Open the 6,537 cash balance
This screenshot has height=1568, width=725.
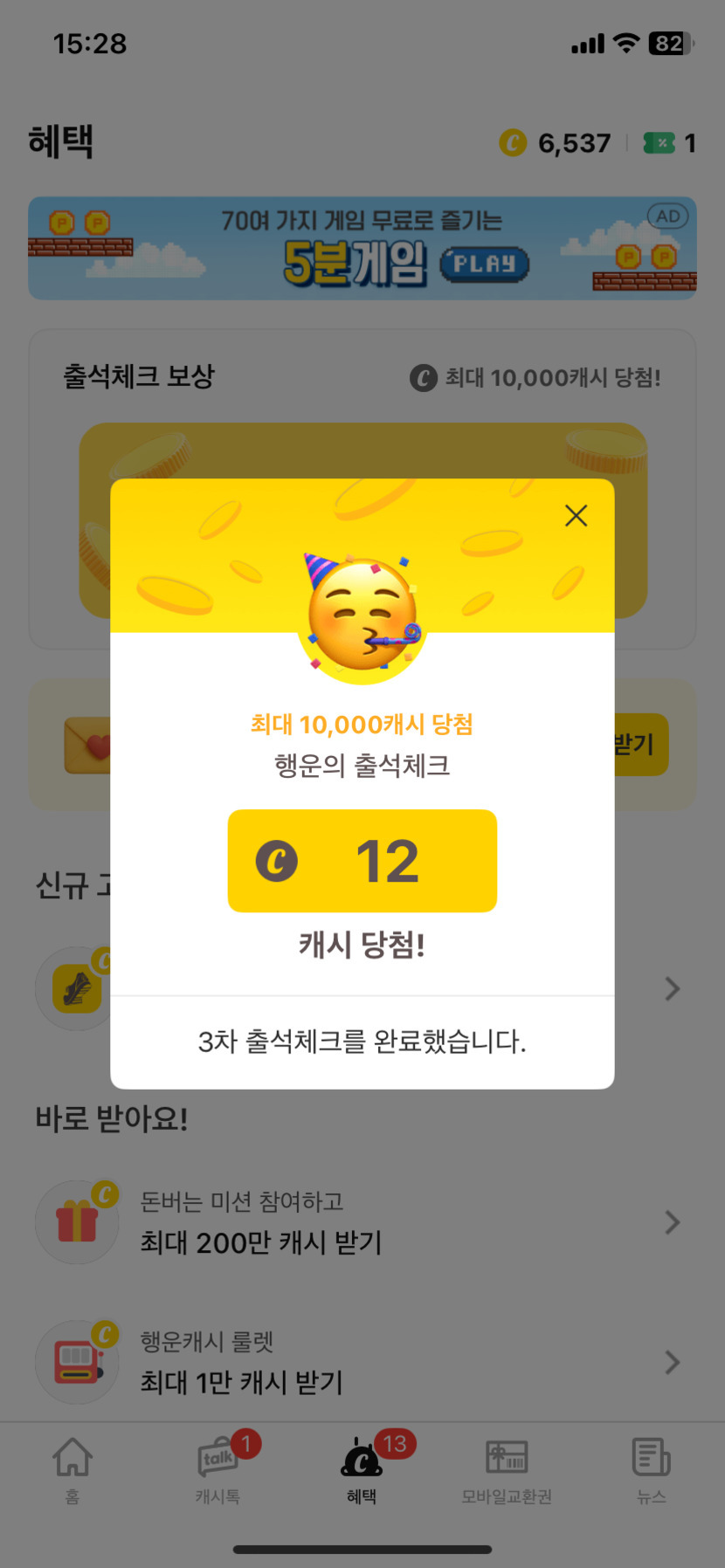[556, 143]
